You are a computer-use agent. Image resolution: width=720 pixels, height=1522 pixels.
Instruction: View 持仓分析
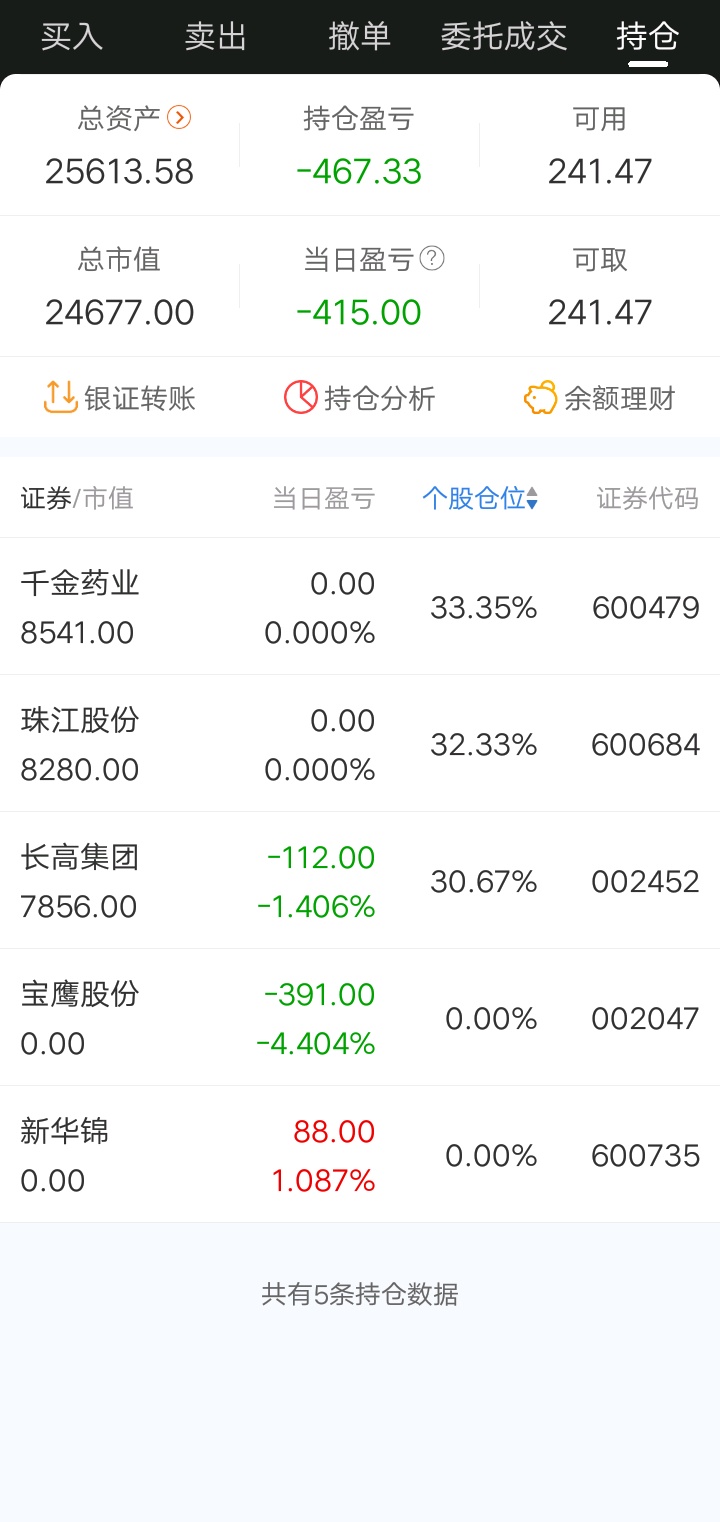coord(360,398)
